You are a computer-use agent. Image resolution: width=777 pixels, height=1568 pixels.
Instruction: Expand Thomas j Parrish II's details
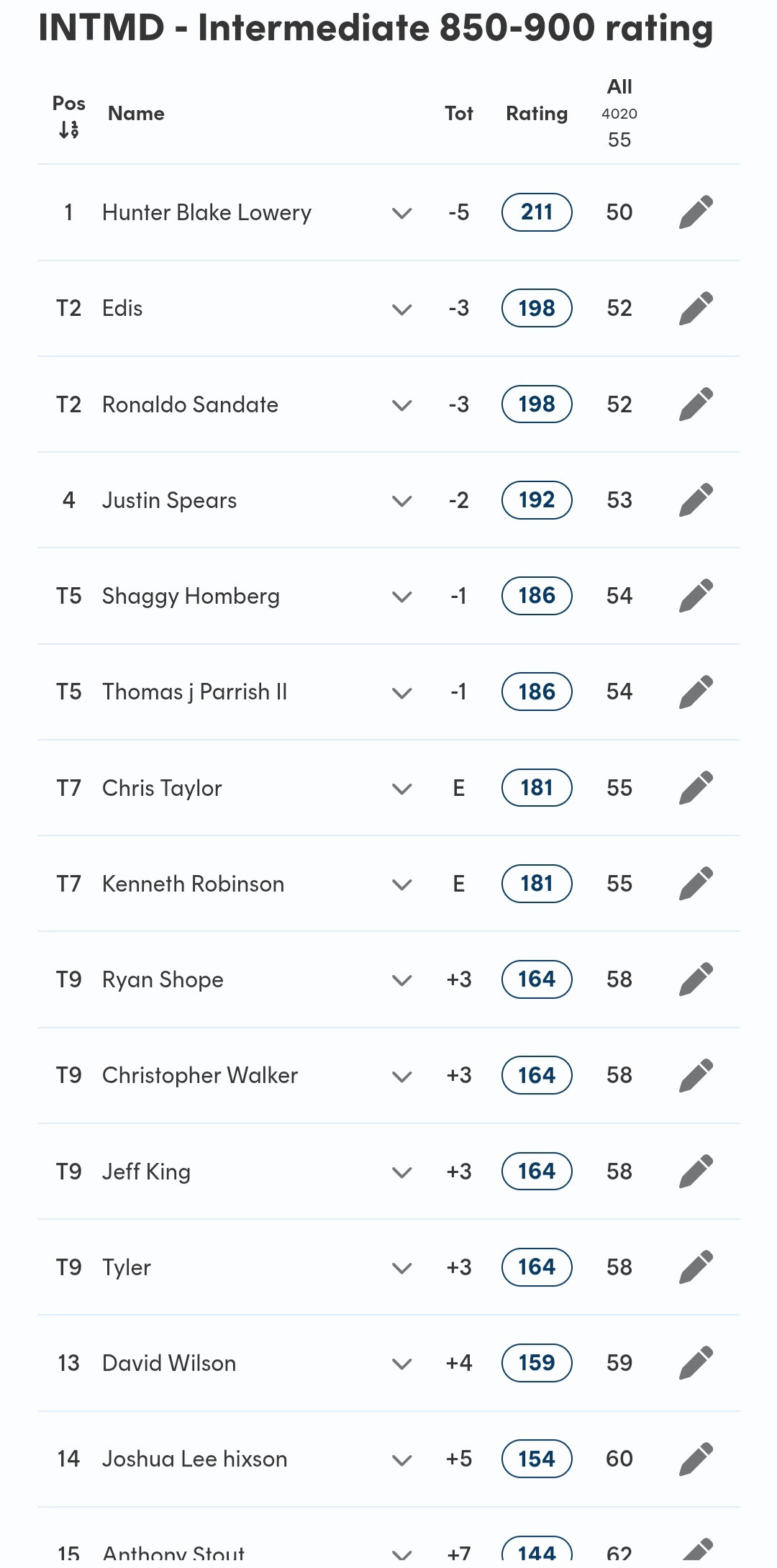401,693
